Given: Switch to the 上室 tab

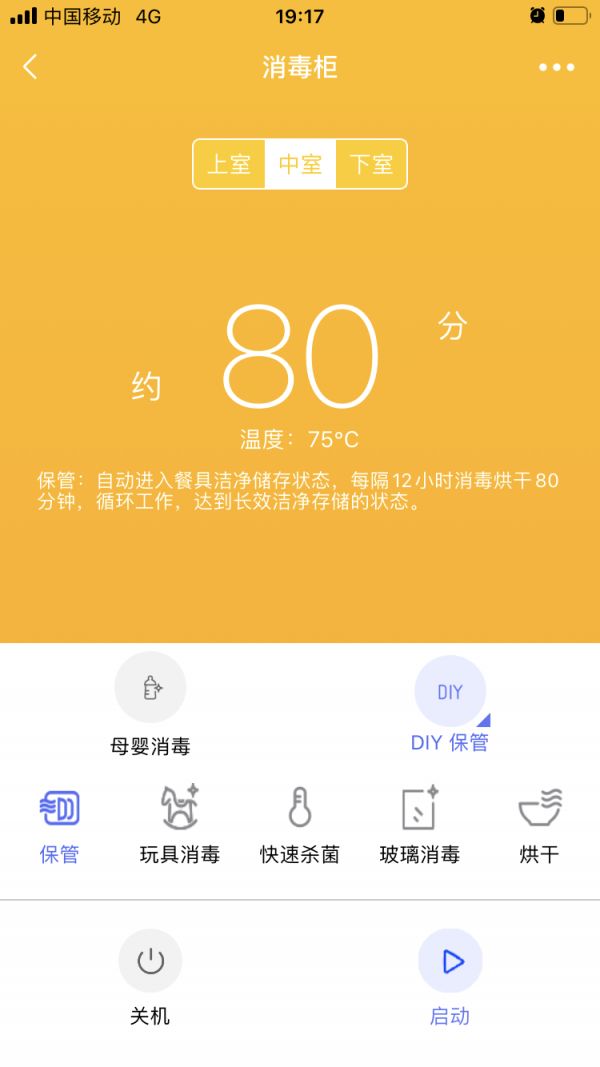Looking at the screenshot, I should point(229,164).
